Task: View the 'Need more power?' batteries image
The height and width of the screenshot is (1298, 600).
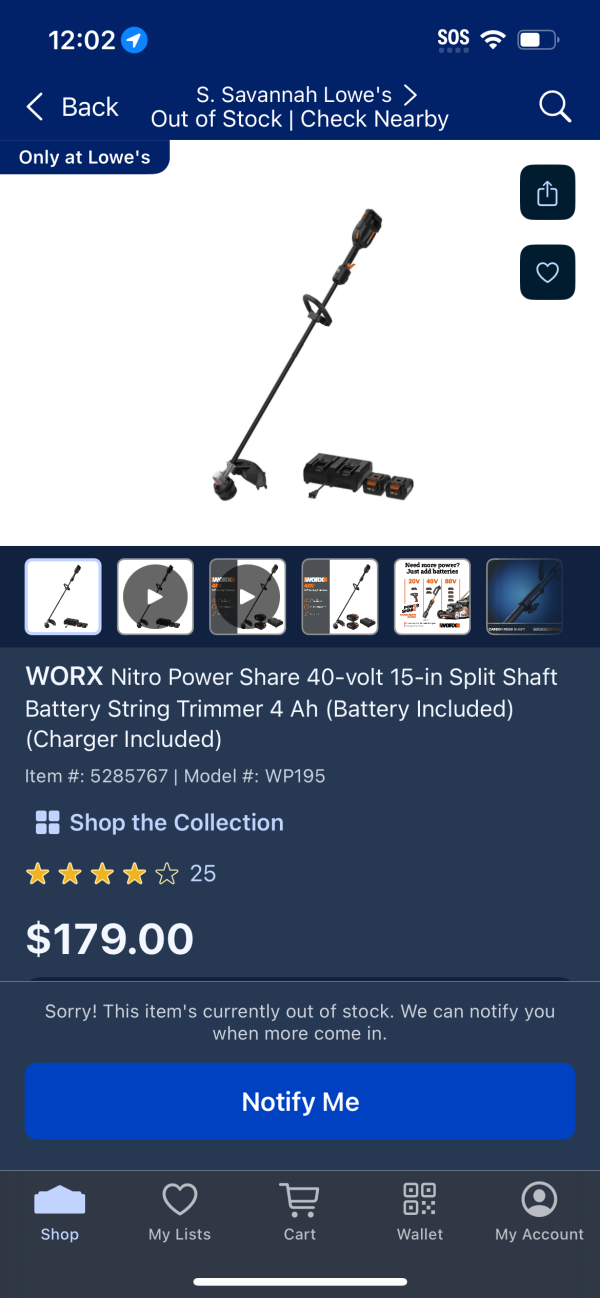Action: coord(432,597)
